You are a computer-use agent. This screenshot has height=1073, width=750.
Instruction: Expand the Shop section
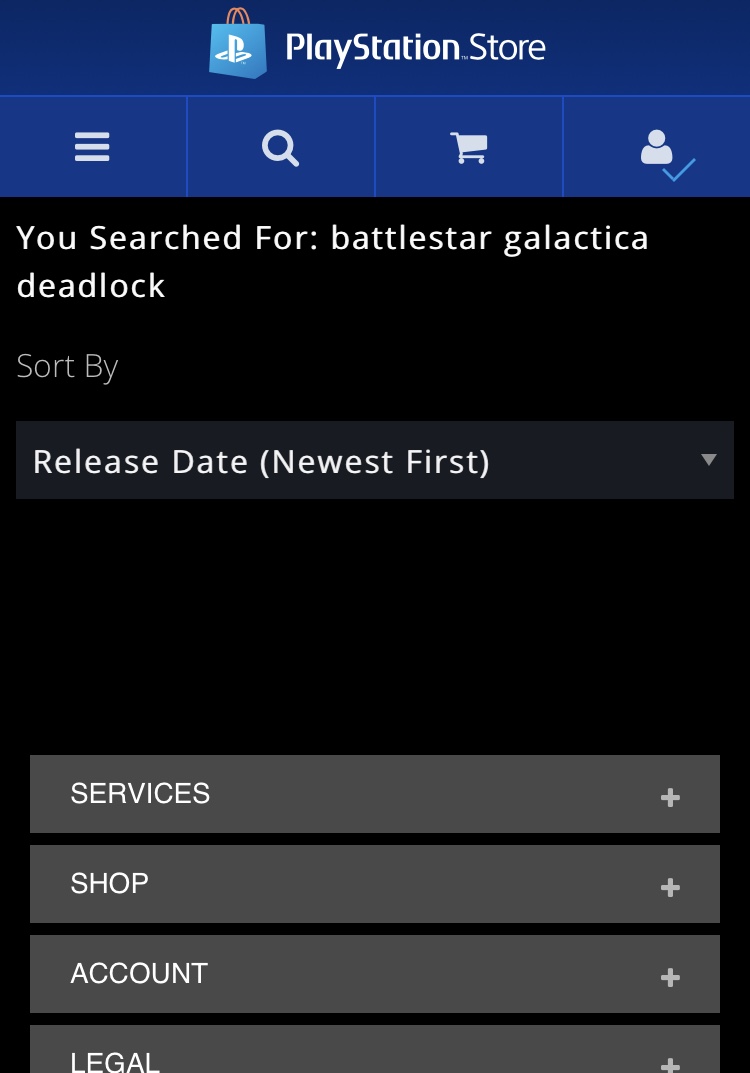(374, 884)
